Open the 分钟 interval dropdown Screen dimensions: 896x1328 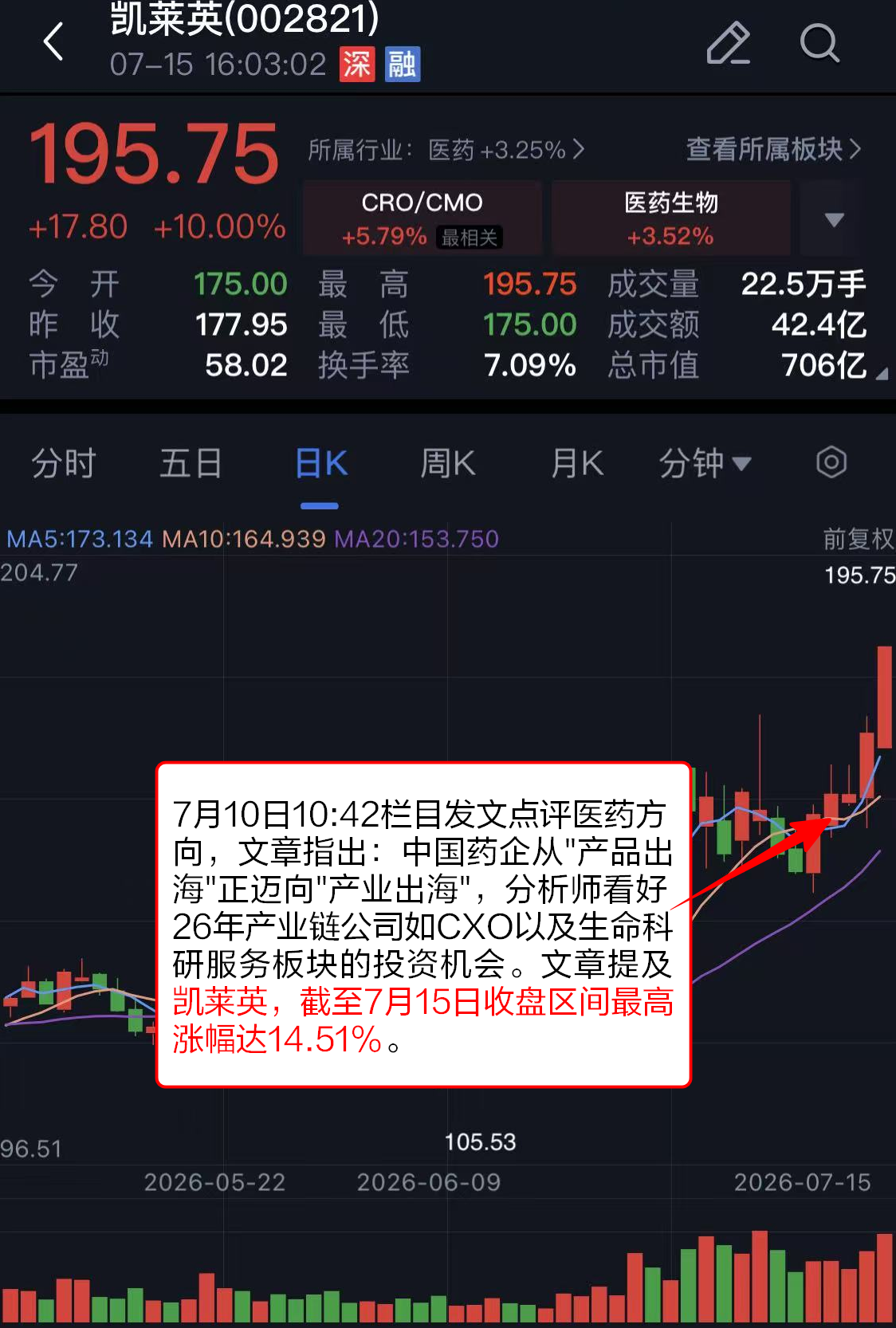[705, 463]
